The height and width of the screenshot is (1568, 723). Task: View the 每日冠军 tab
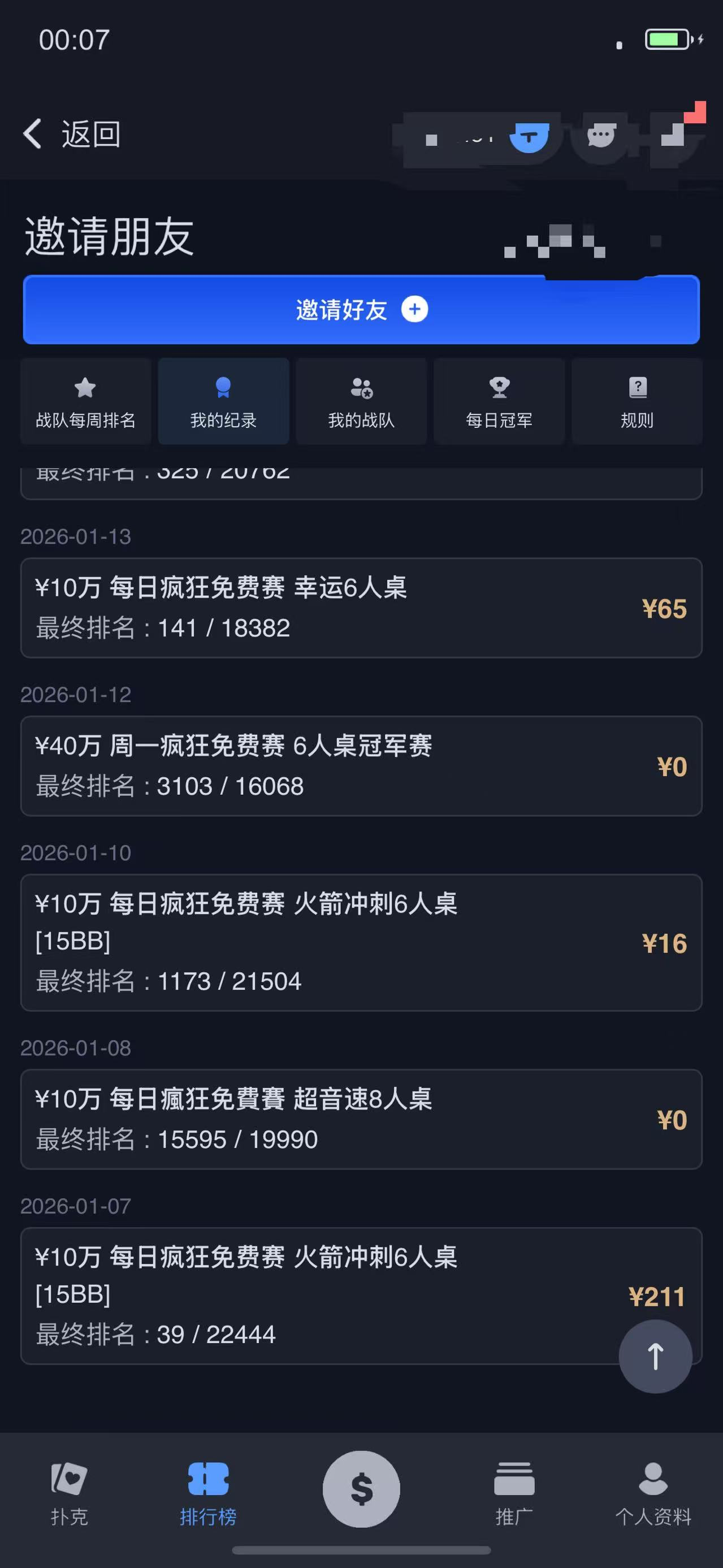tap(499, 402)
